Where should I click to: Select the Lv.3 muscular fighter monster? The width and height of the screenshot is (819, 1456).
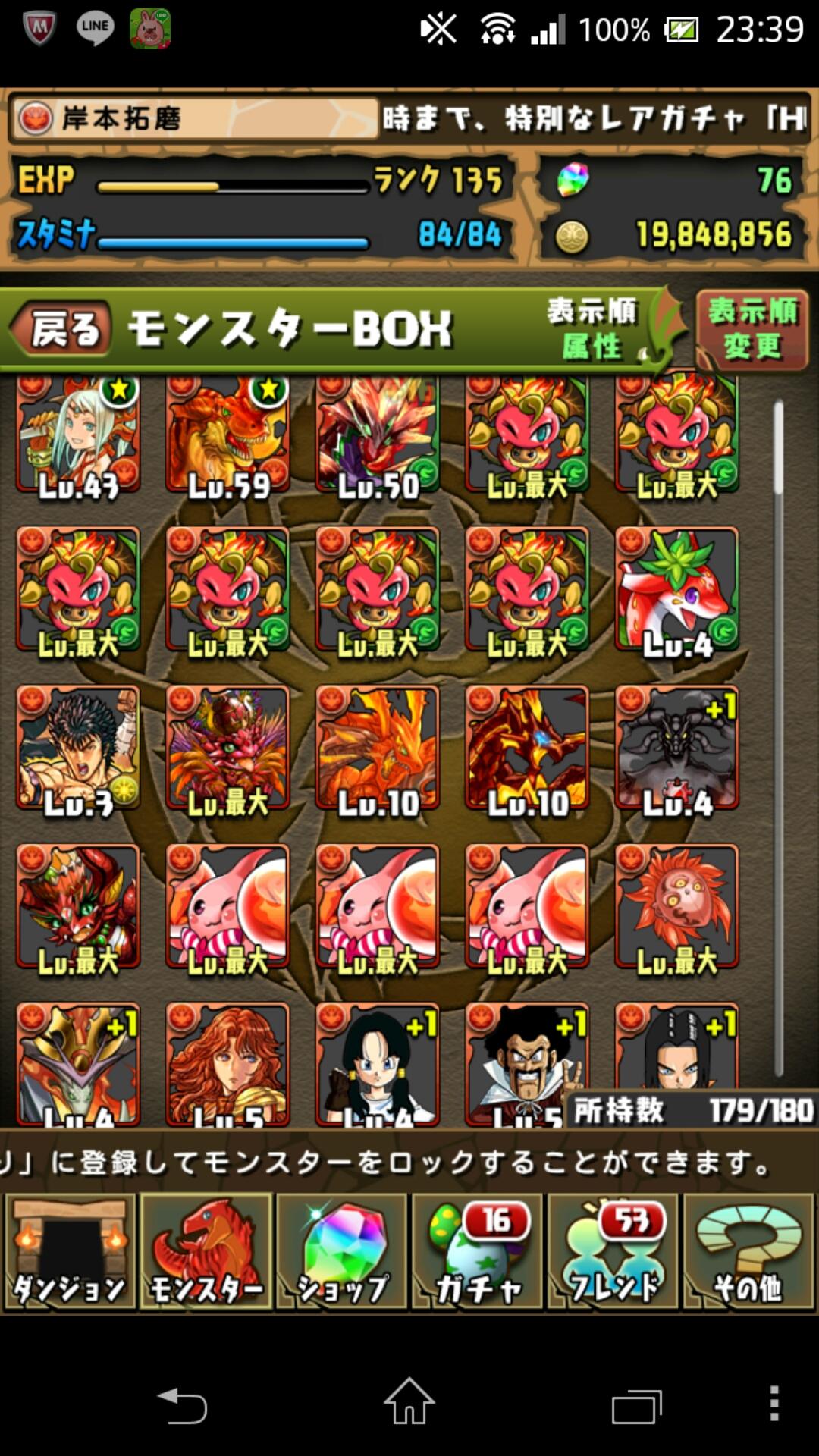pyautogui.click(x=78, y=748)
